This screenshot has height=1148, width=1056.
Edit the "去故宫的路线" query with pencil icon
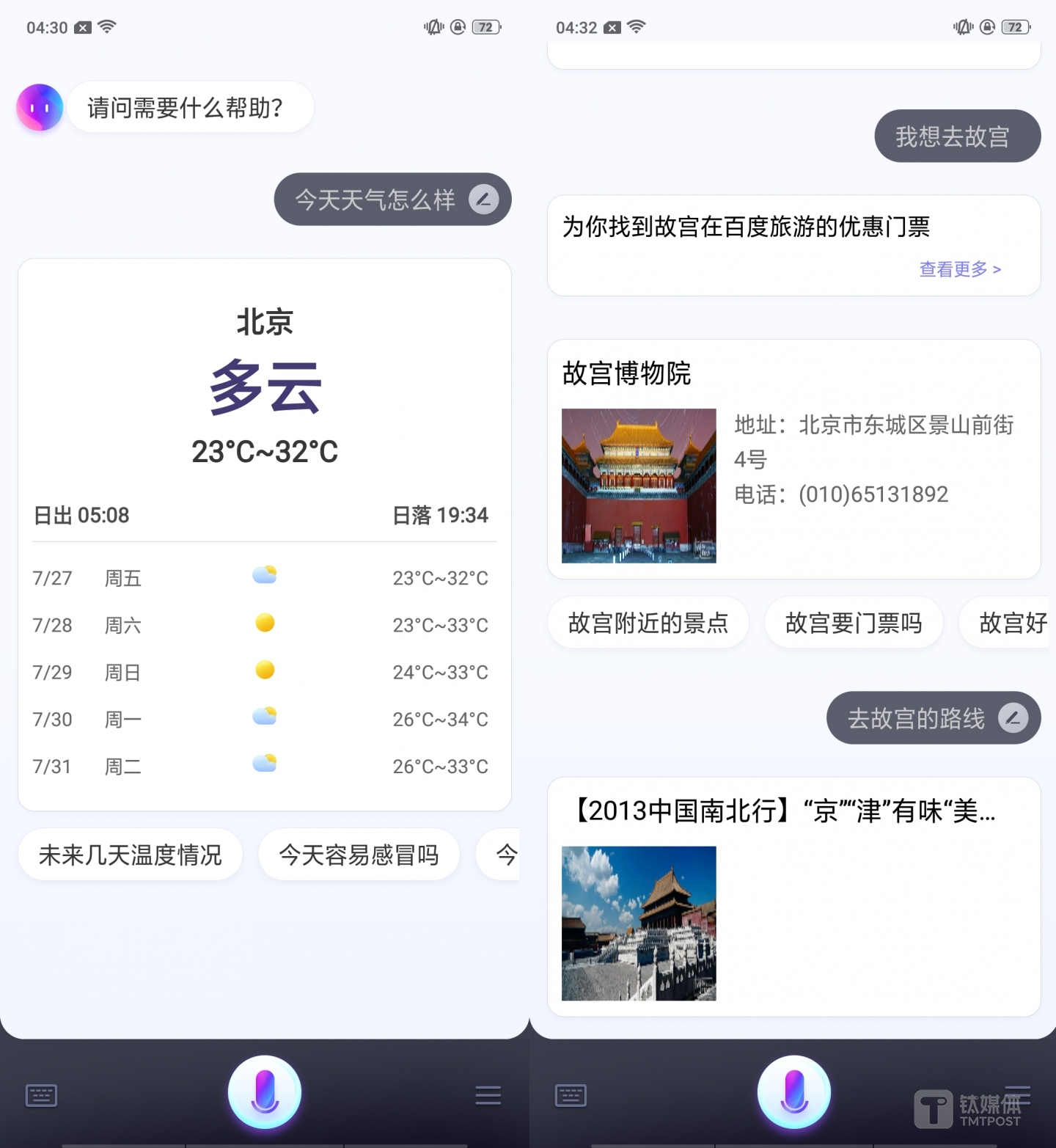[1013, 719]
